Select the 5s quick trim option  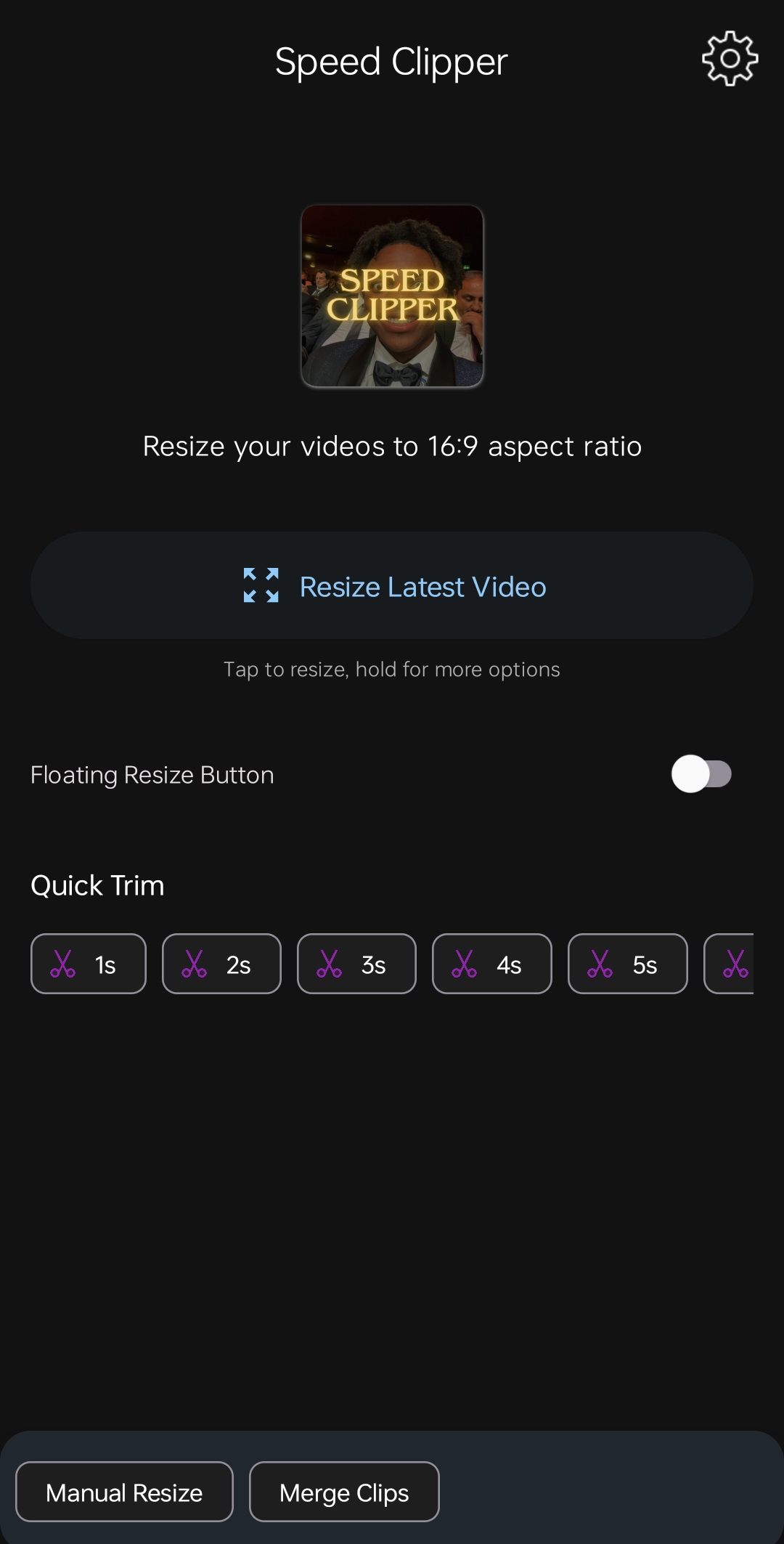point(627,964)
